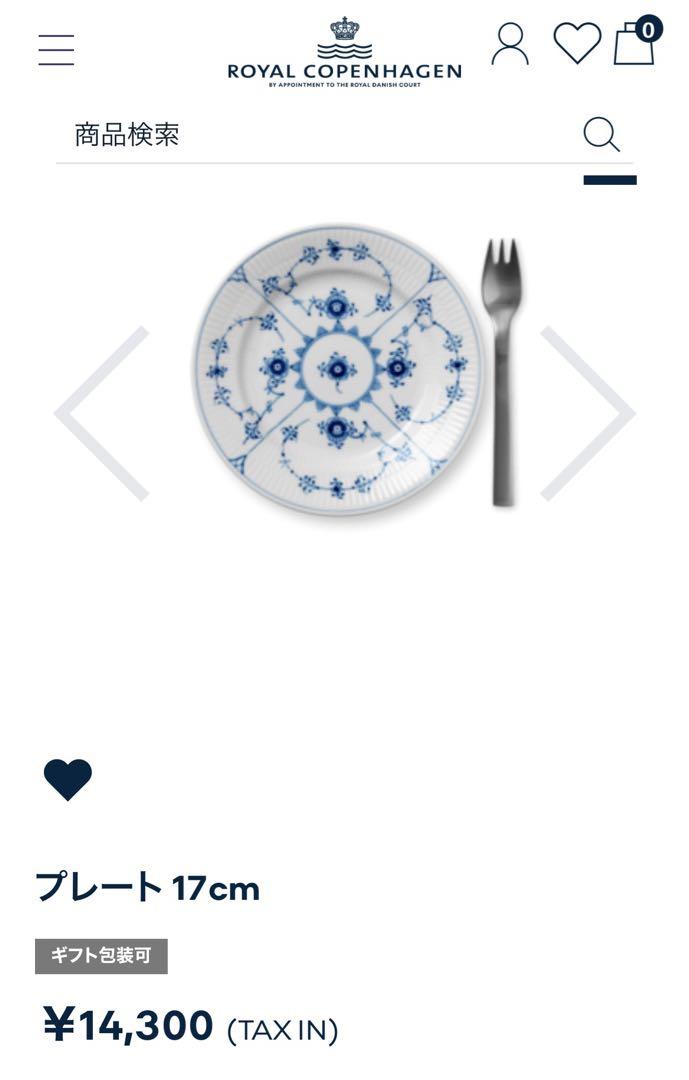Open the shopping bag

pyautogui.click(x=634, y=44)
